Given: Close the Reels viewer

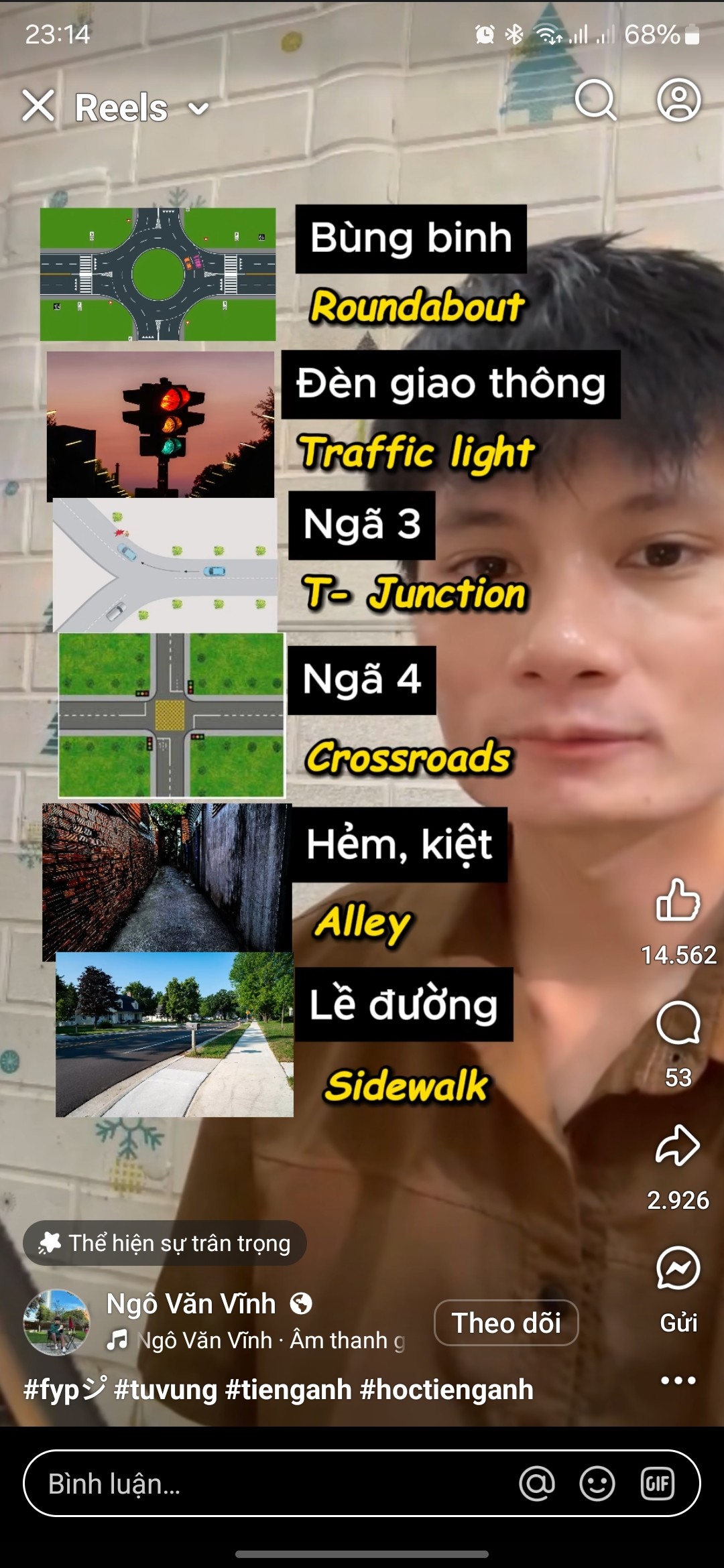Looking at the screenshot, I should coord(38,106).
